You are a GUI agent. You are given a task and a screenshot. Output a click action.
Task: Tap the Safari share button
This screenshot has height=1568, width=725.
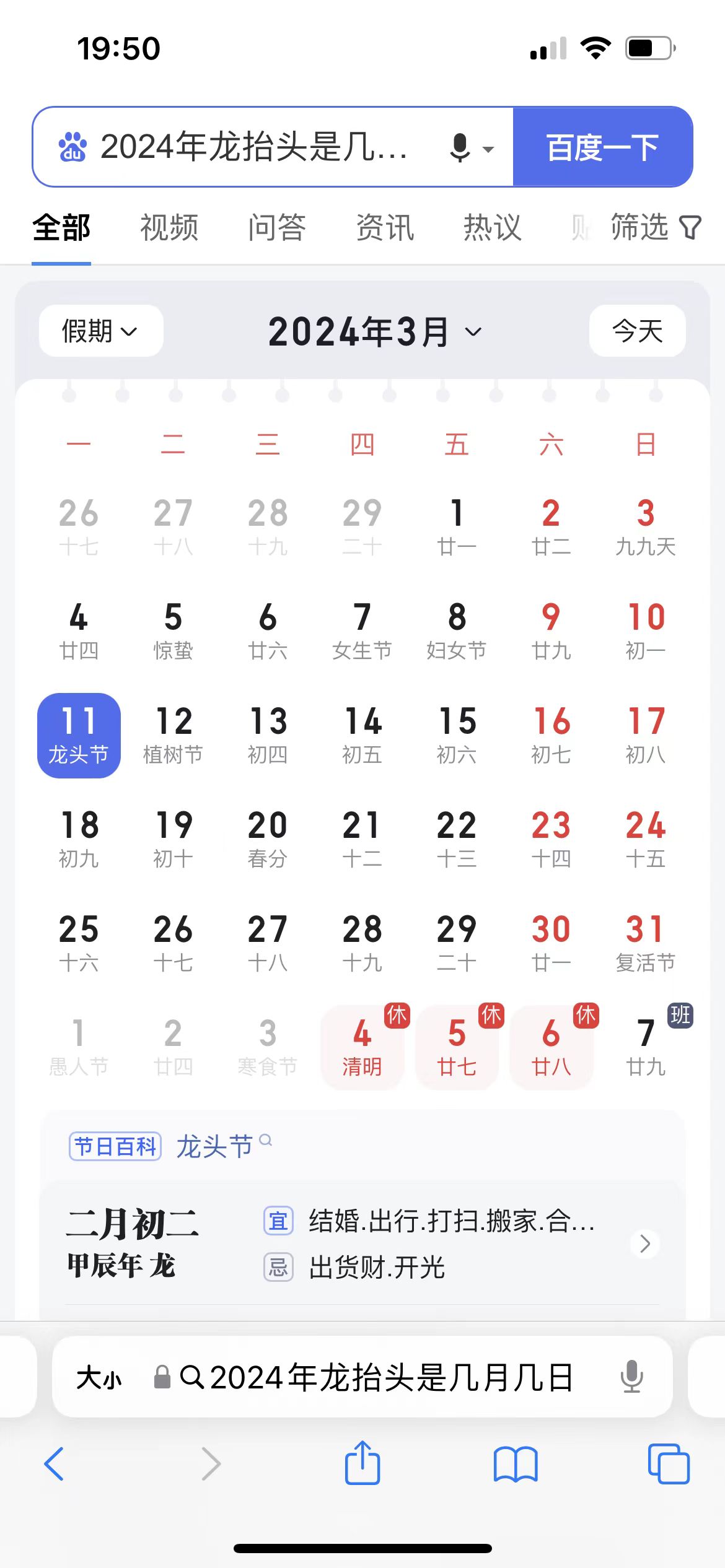(x=362, y=1463)
